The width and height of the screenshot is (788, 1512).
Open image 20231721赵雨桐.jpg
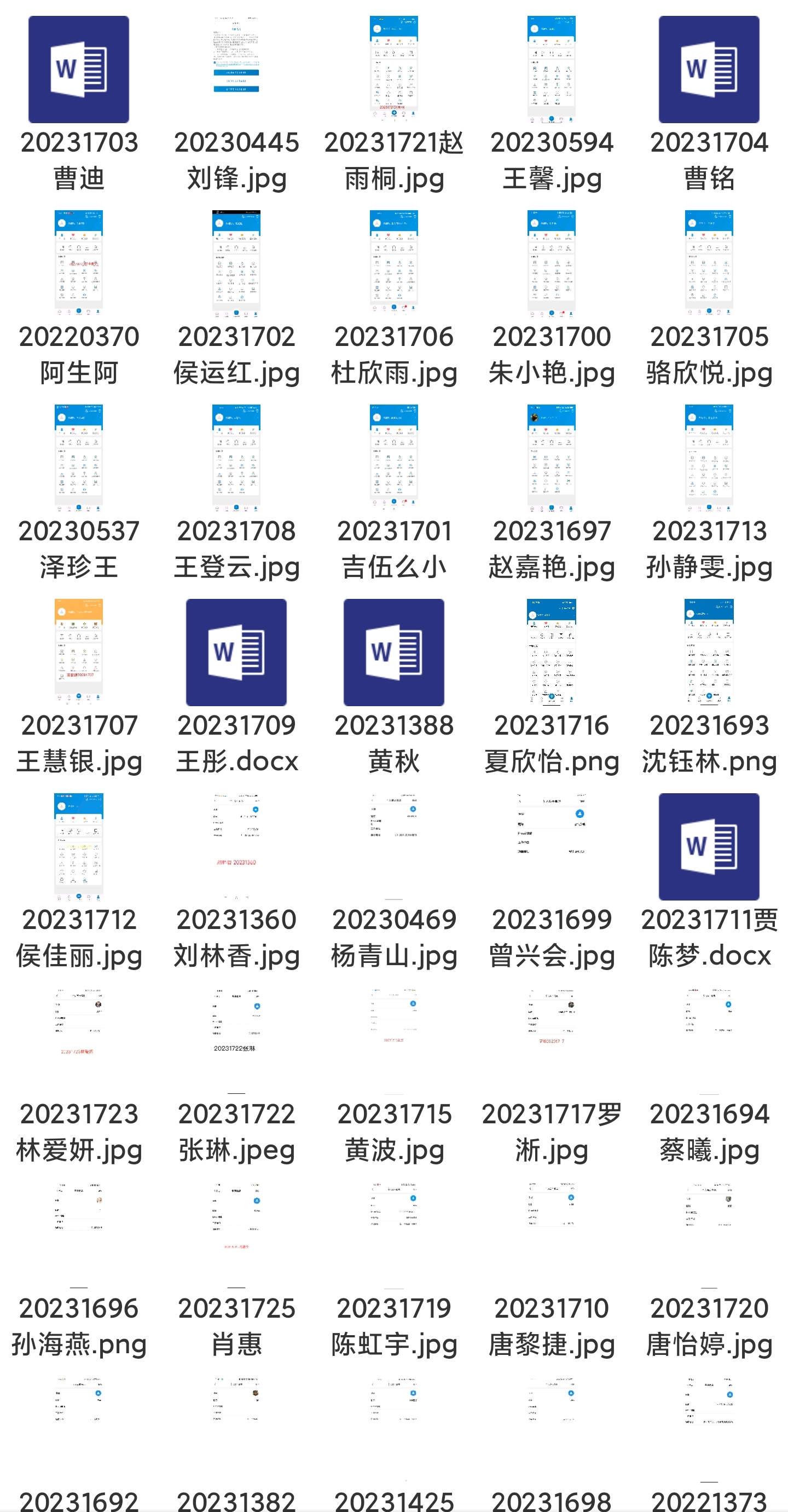(393, 70)
